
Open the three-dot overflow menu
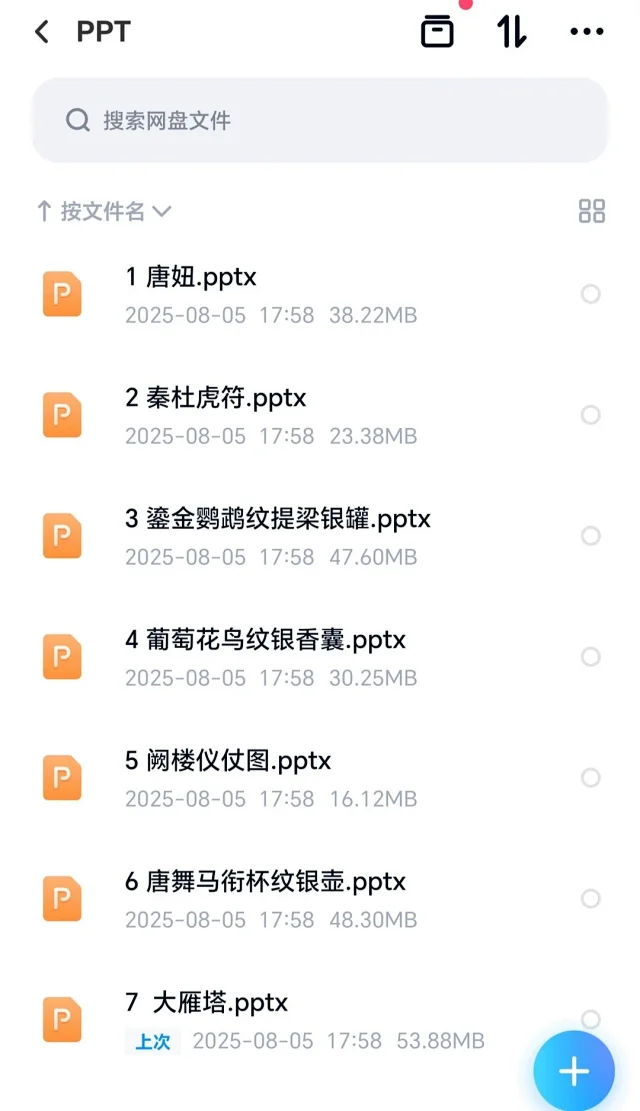pos(587,31)
